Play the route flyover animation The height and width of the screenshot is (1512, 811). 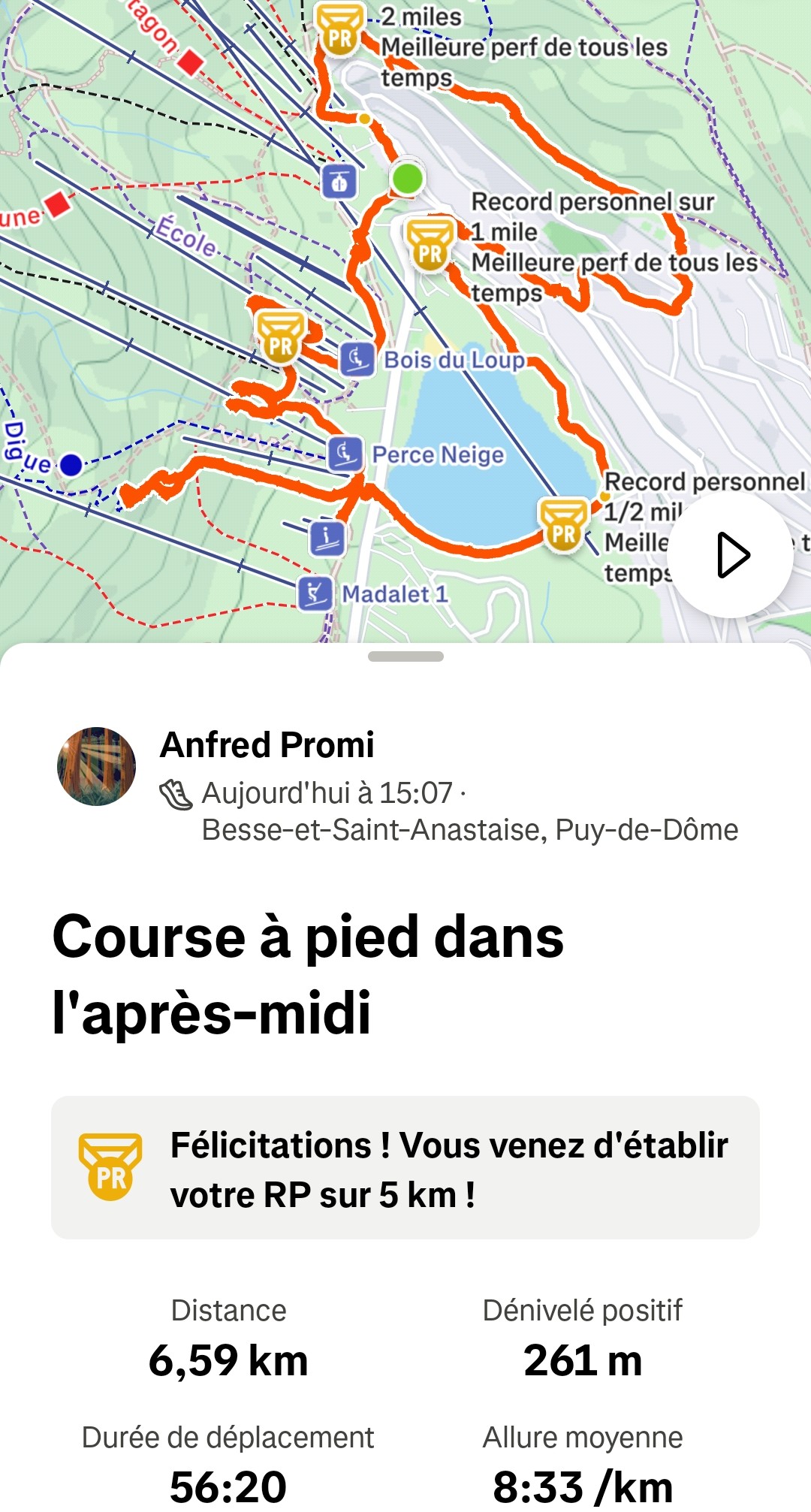coord(730,556)
